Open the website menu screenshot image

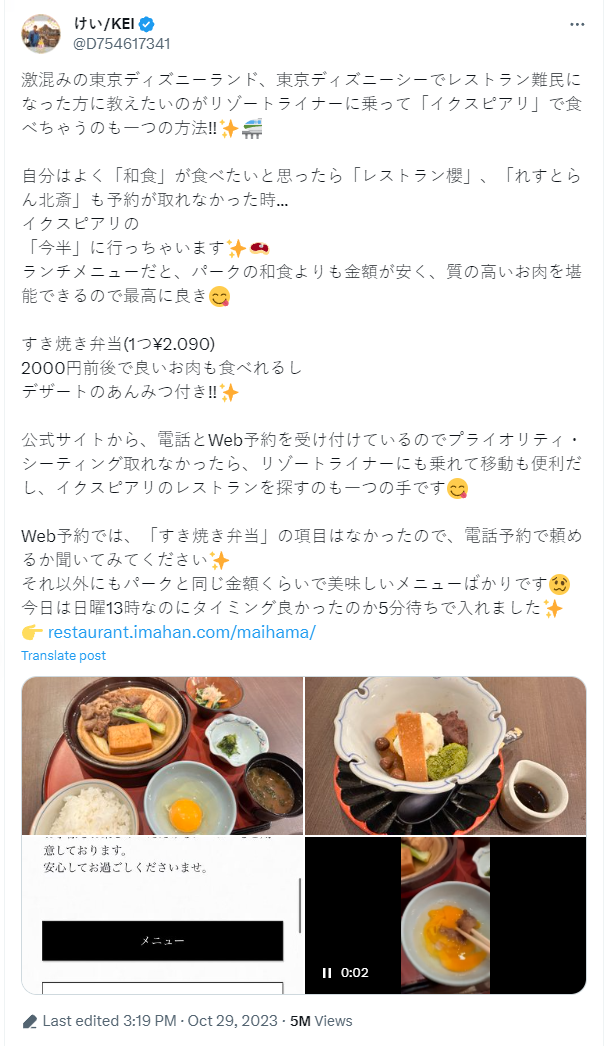[163, 915]
